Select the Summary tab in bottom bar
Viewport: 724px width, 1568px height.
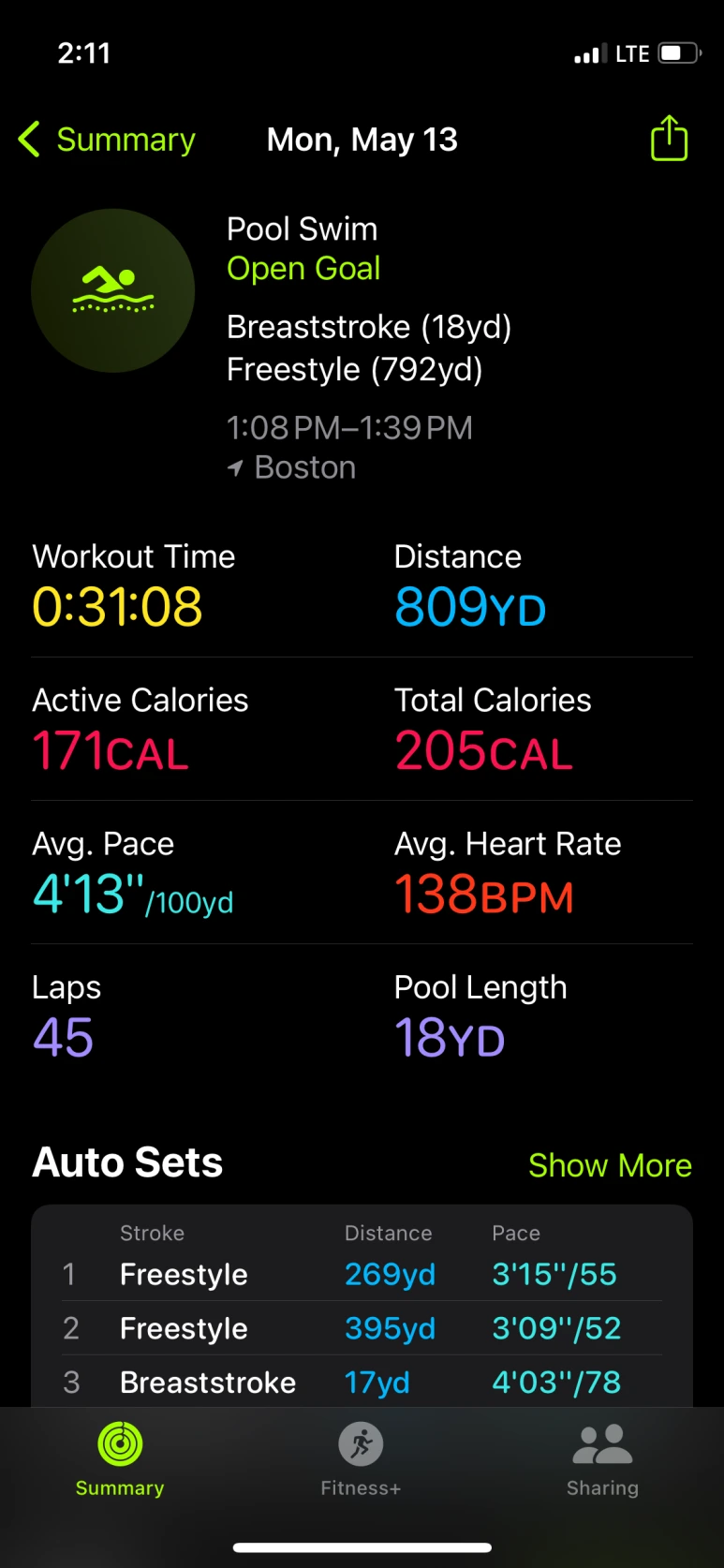(120, 1457)
